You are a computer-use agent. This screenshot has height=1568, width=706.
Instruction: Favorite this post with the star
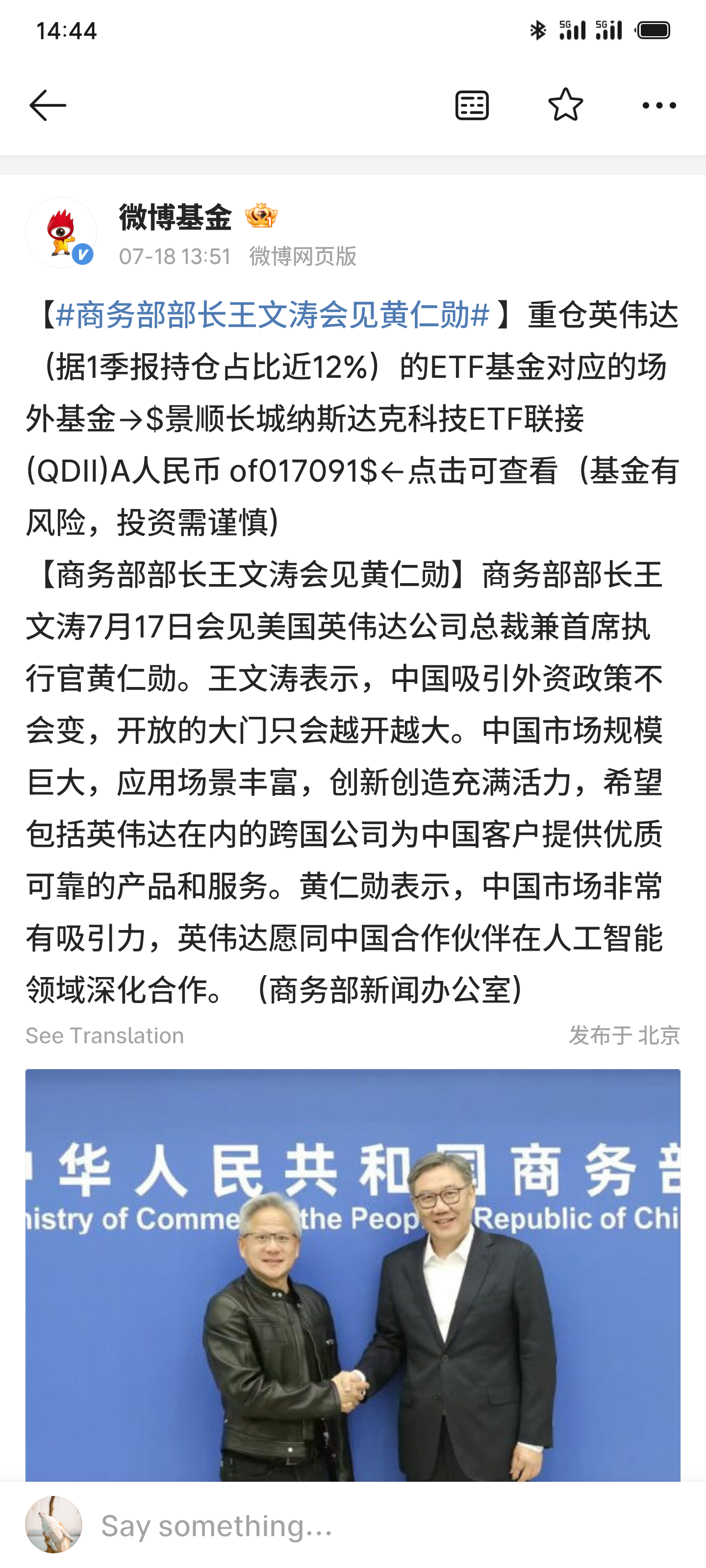coord(565,105)
